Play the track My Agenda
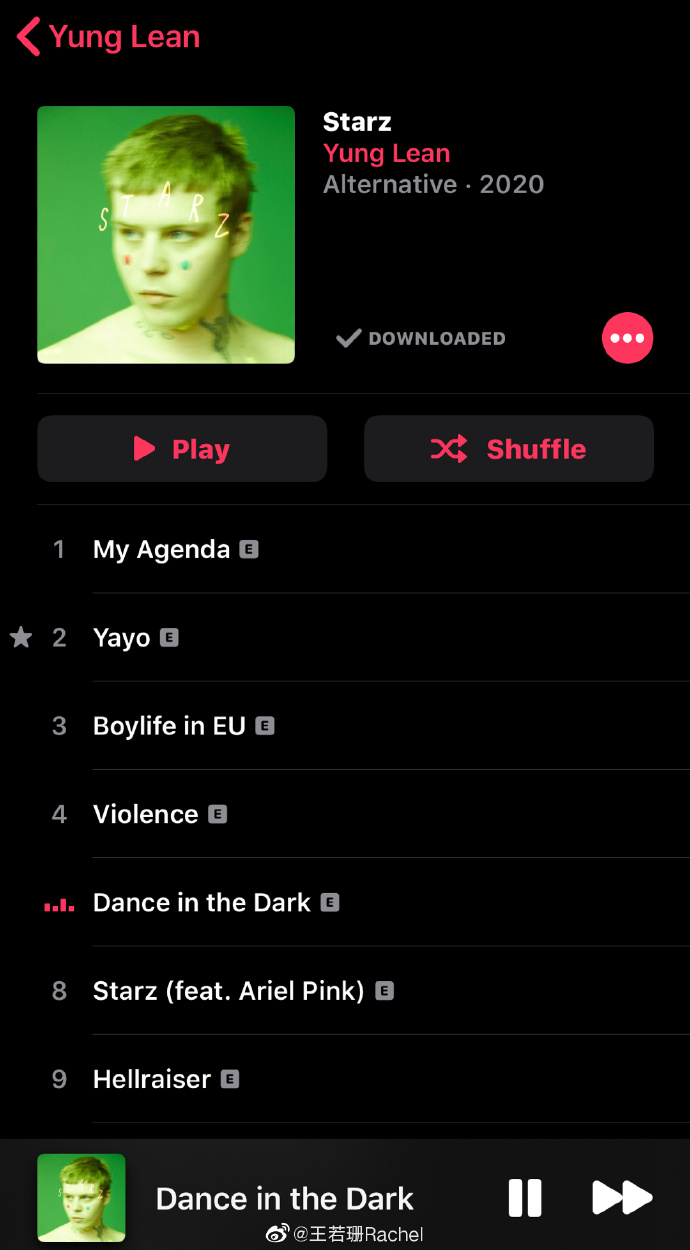Screen dimensions: 690x1250 [x=162, y=549]
